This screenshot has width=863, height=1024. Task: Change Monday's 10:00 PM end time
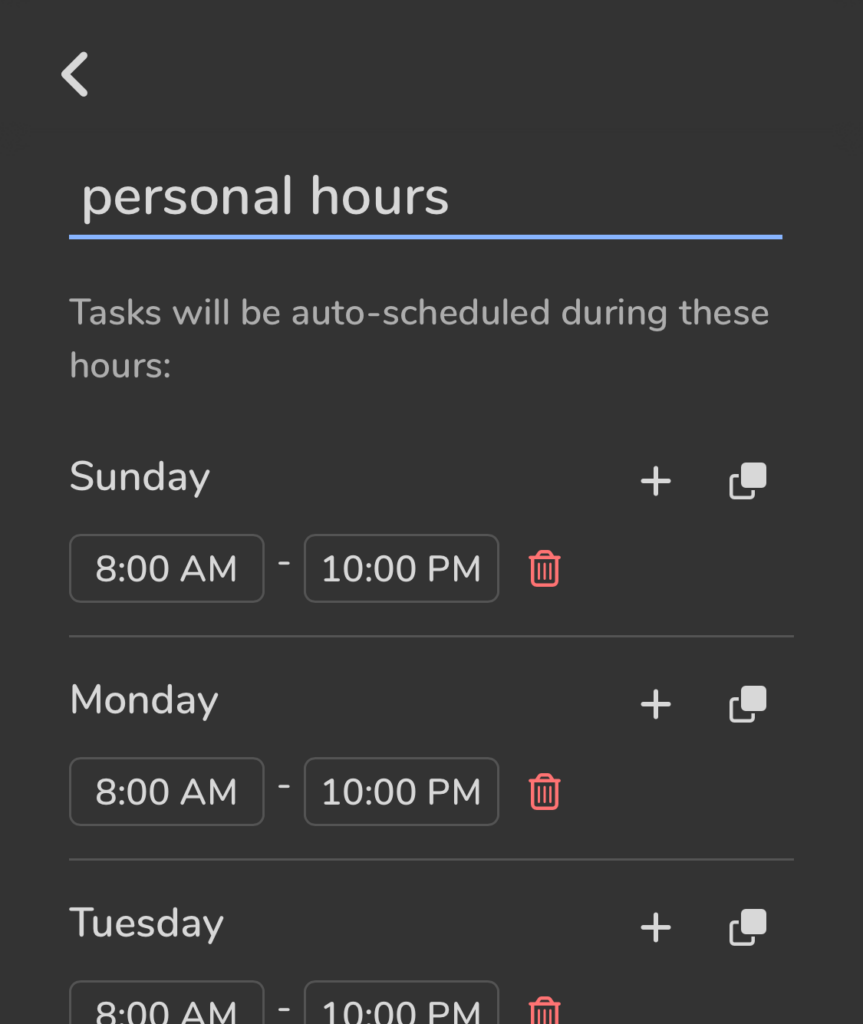click(401, 792)
